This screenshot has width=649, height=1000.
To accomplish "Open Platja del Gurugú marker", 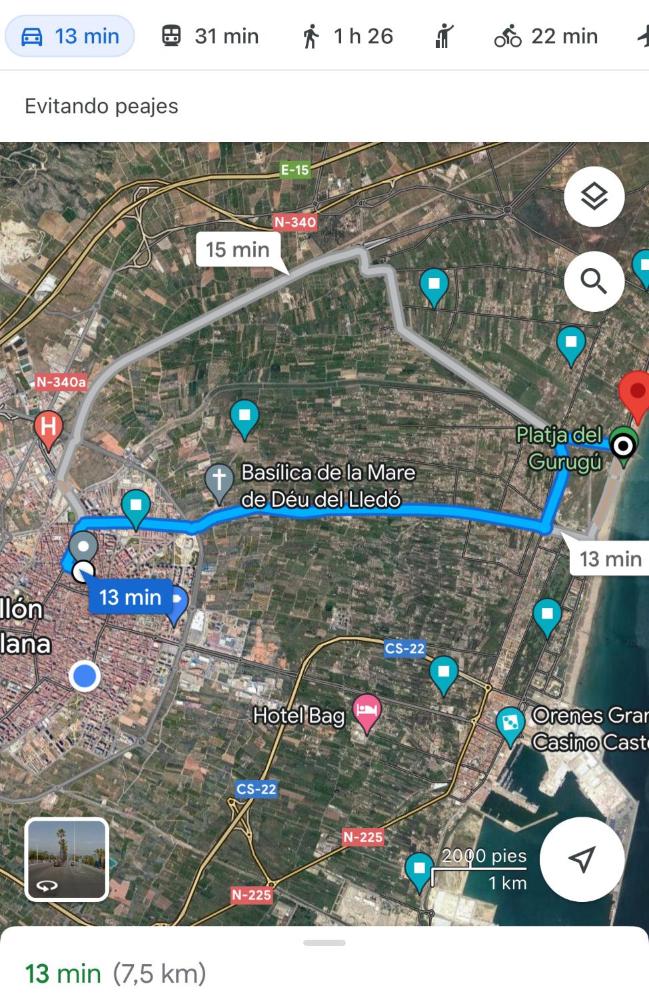I will [x=624, y=445].
